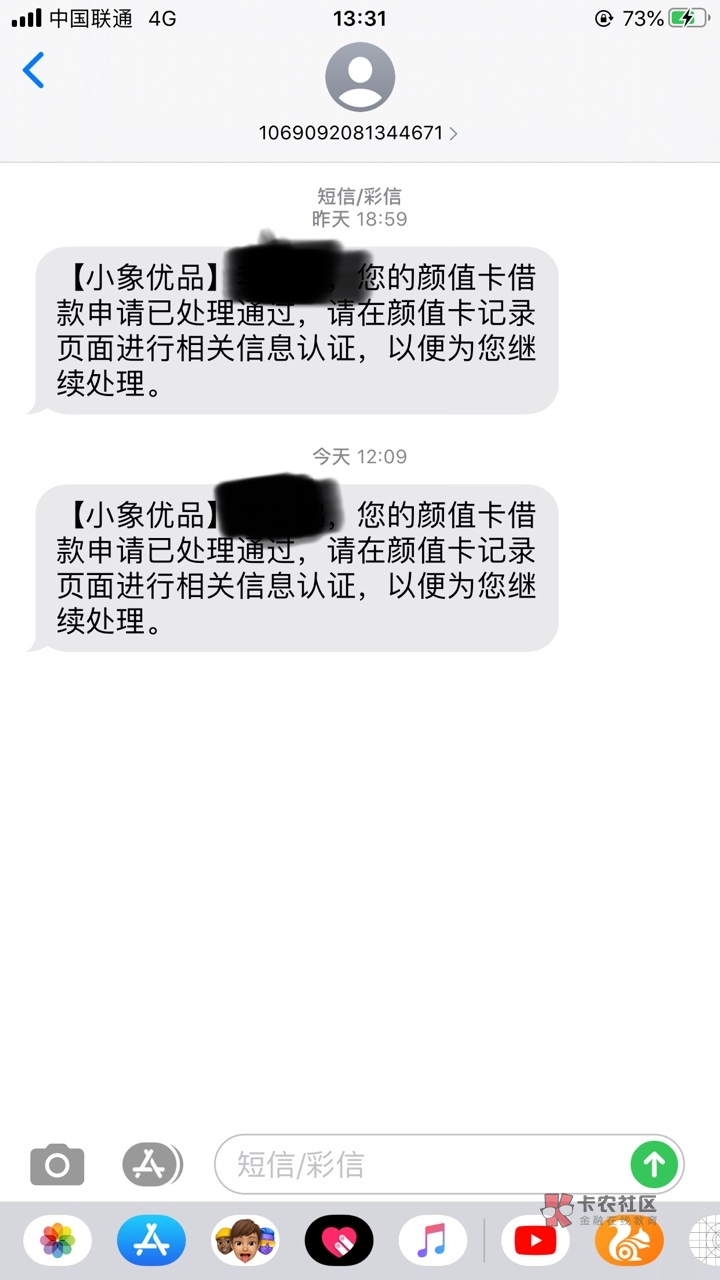This screenshot has height=1280, width=720.
Task: Open the App Store from the dock
Action: tap(150, 1240)
